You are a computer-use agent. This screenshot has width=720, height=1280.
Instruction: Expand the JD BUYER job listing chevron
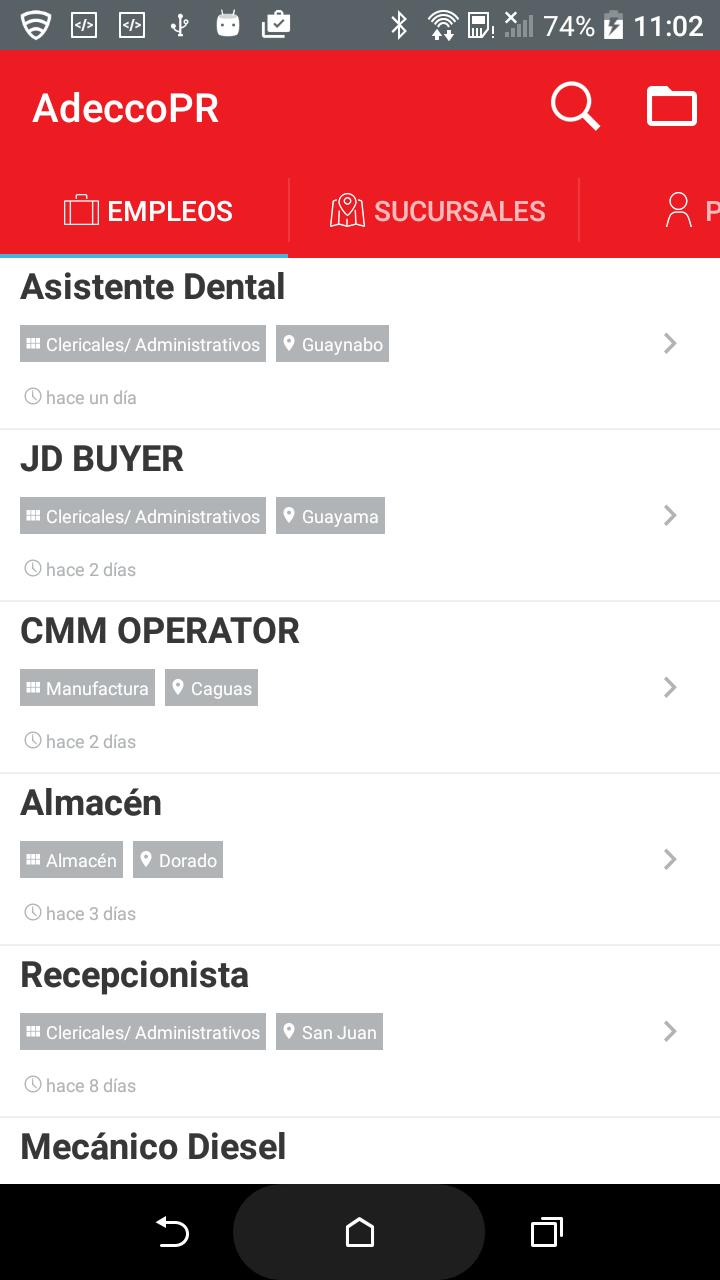(670, 515)
